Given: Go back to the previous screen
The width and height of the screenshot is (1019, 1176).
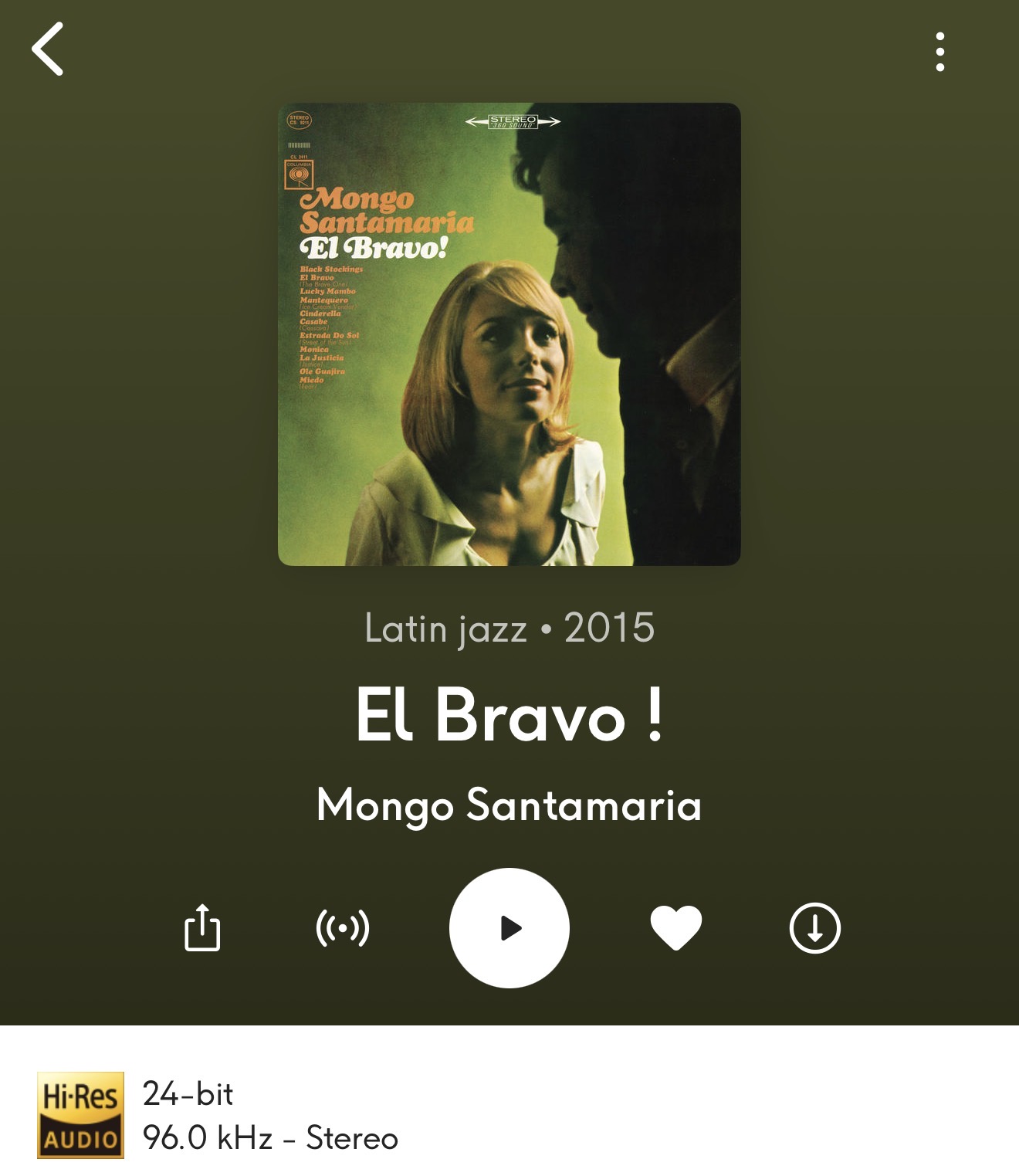Looking at the screenshot, I should pyautogui.click(x=48, y=49).
